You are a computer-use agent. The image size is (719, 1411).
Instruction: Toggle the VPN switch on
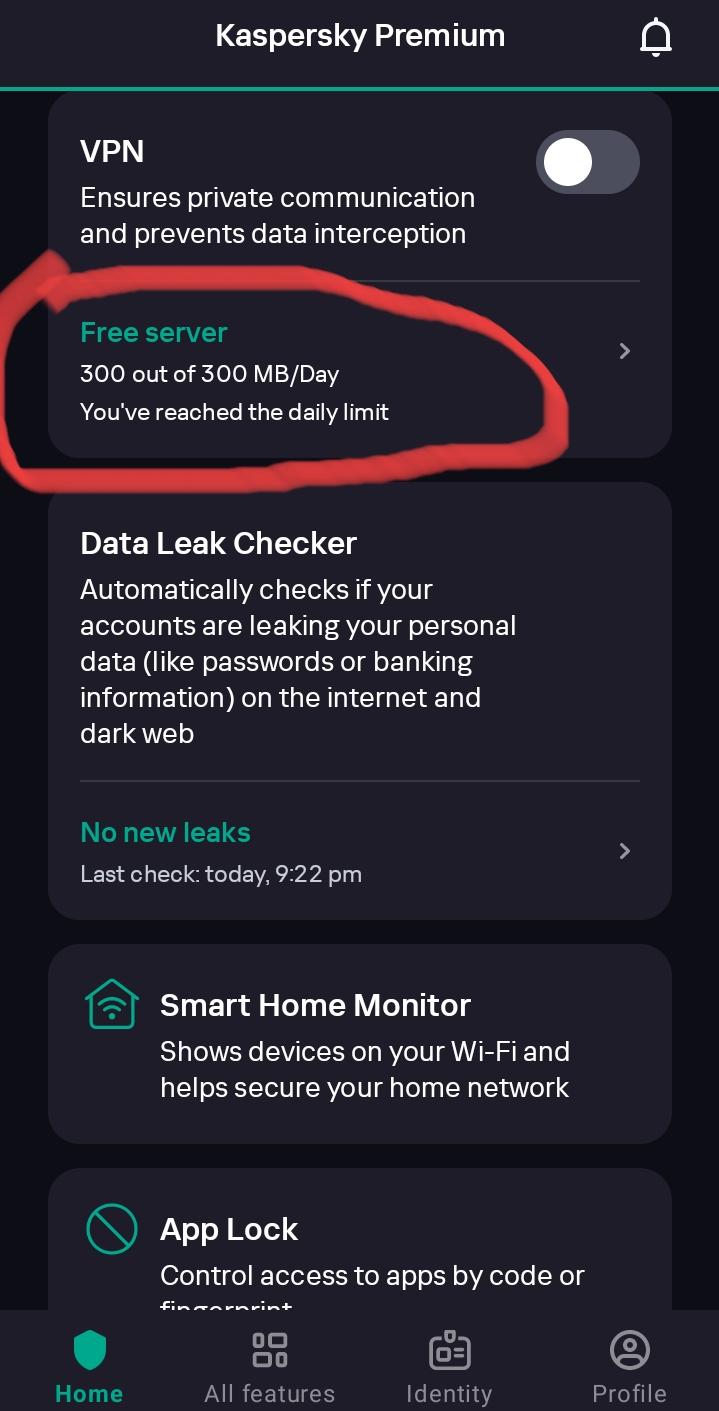click(587, 162)
